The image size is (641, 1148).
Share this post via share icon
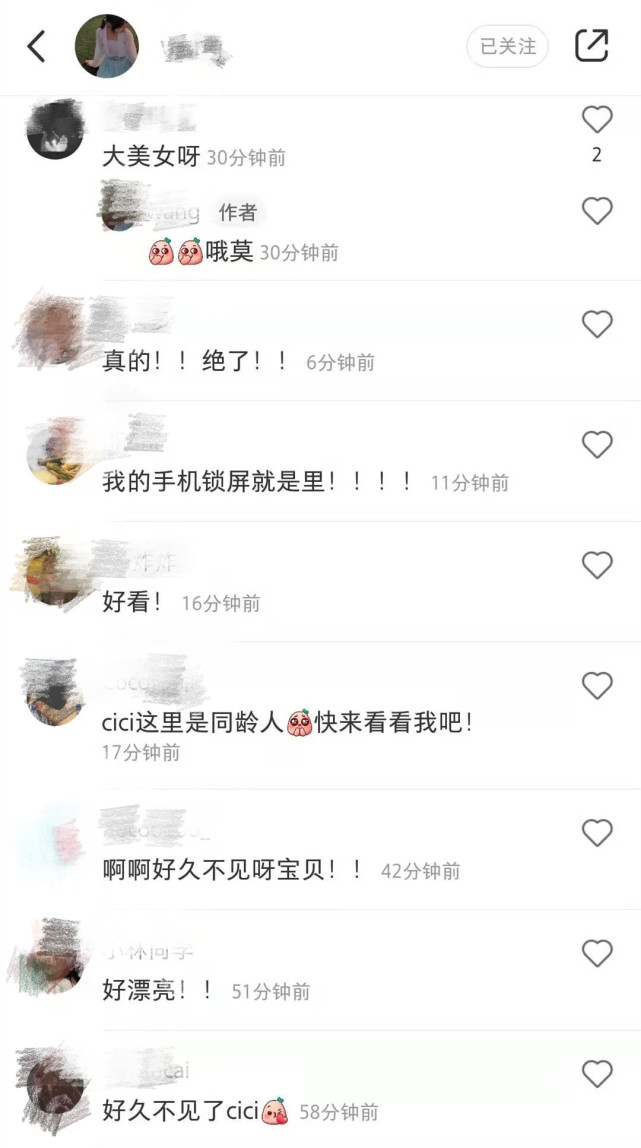591,46
